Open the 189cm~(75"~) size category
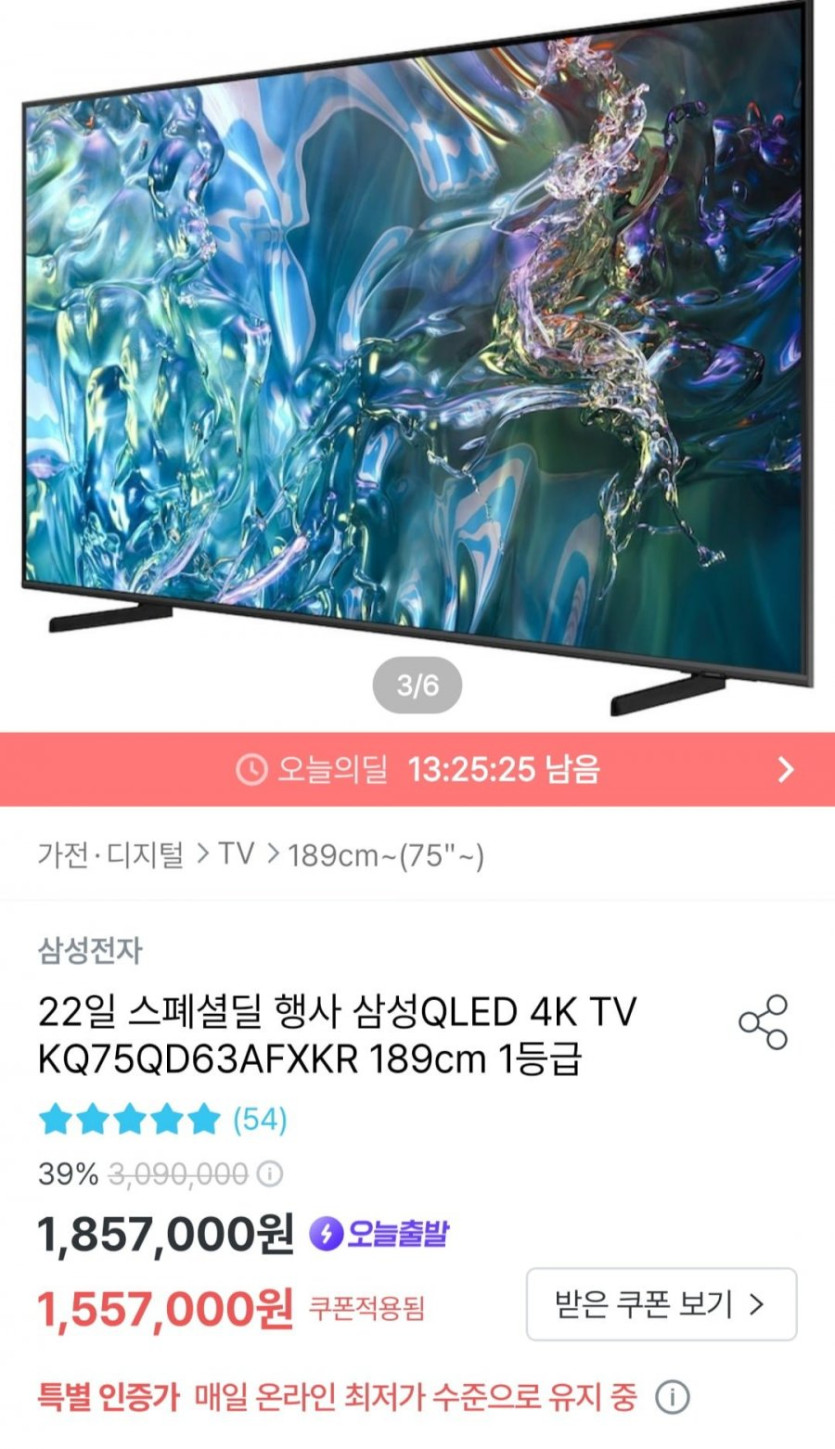 point(386,856)
